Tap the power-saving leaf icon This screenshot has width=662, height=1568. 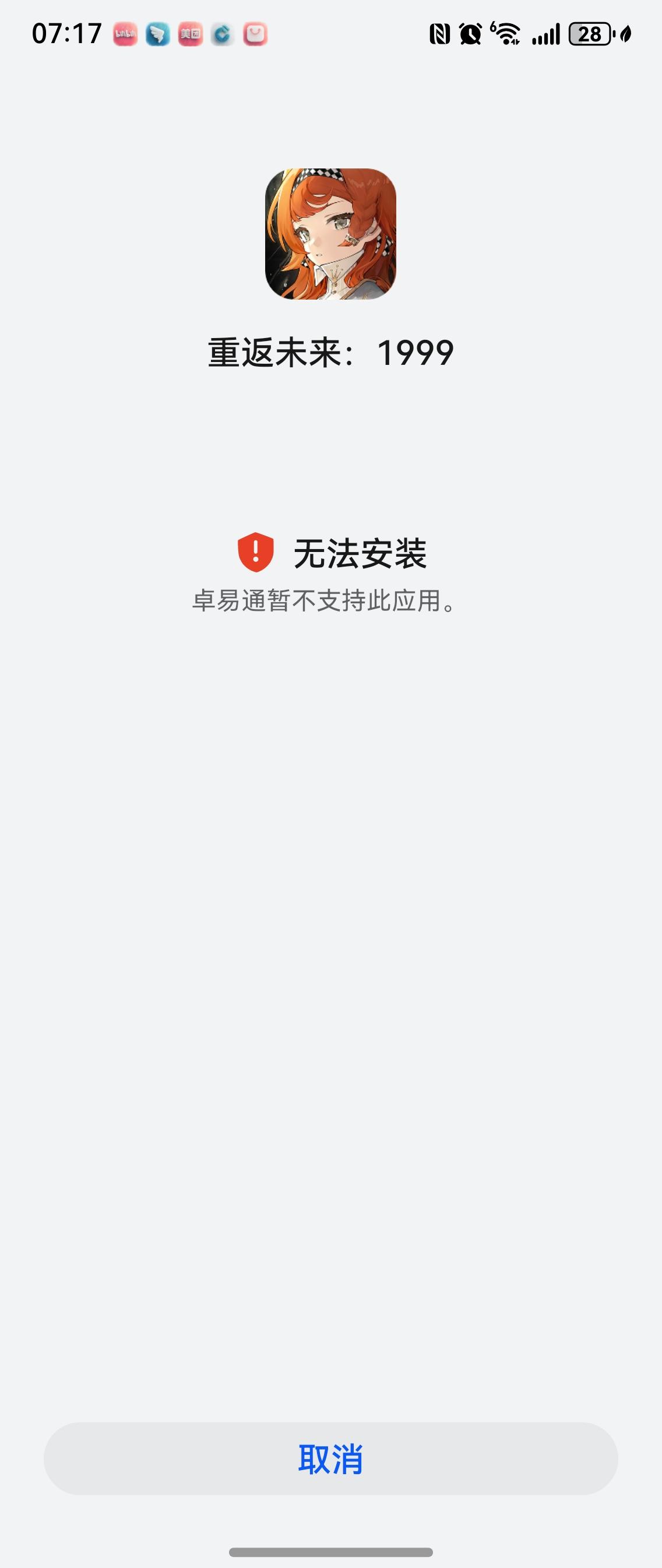(626, 35)
